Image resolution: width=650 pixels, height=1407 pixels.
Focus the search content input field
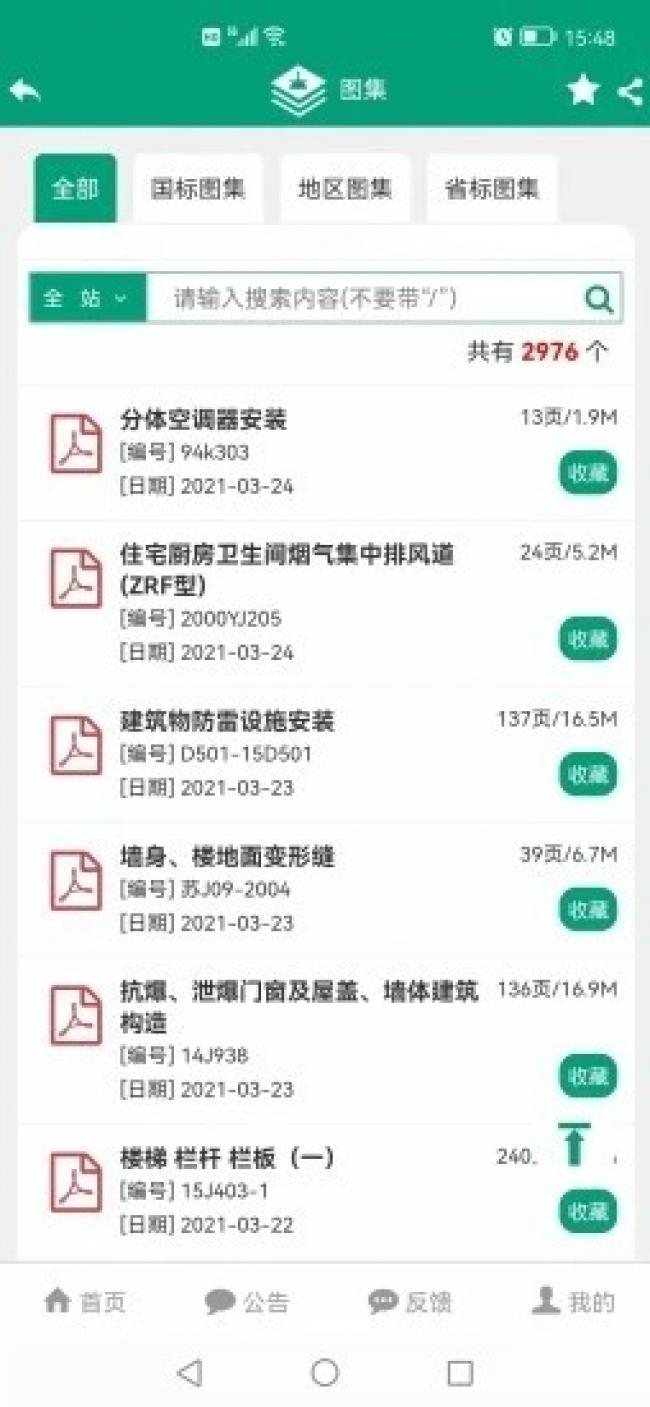(360, 298)
